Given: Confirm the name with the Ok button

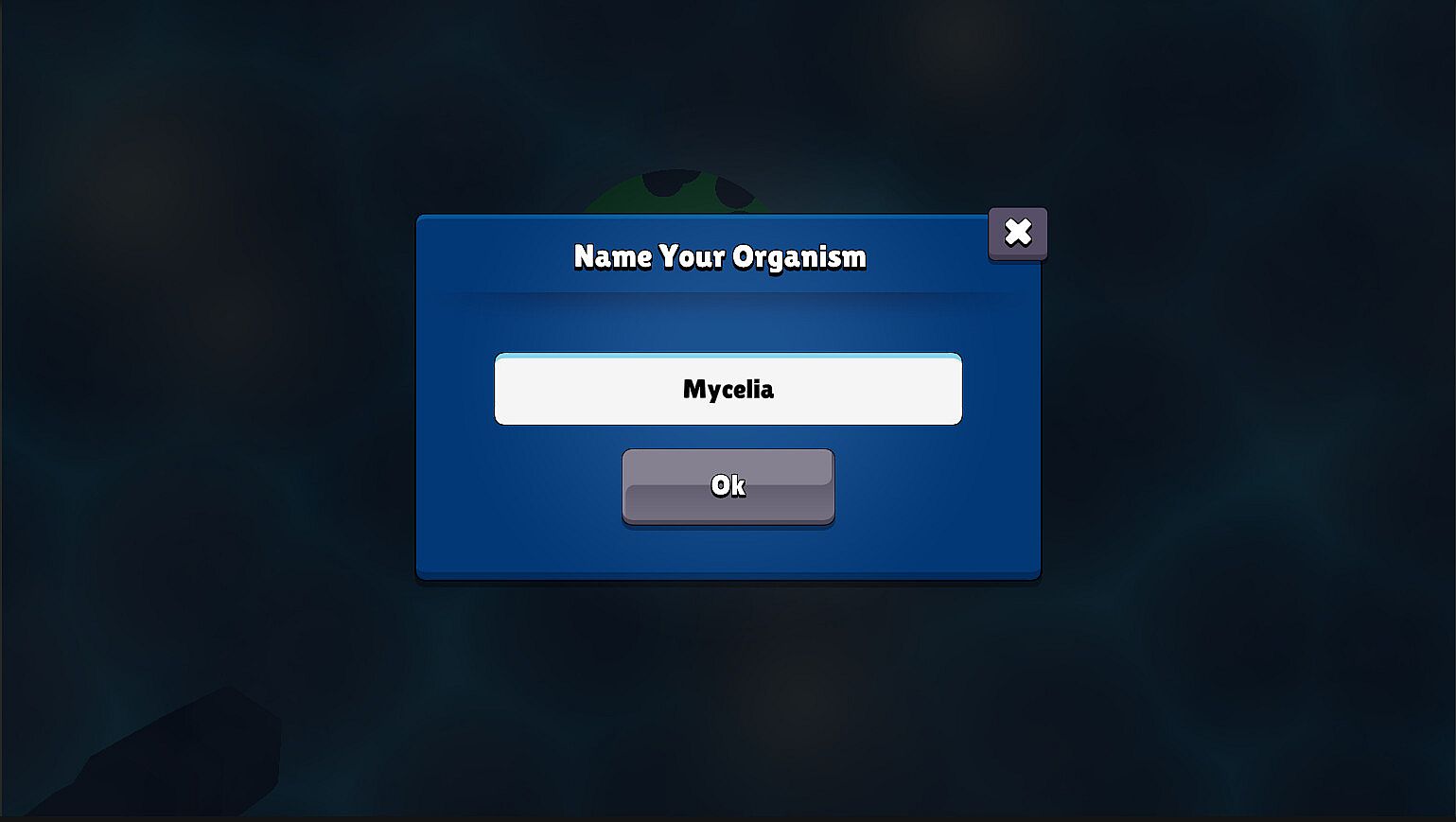Looking at the screenshot, I should pos(728,485).
